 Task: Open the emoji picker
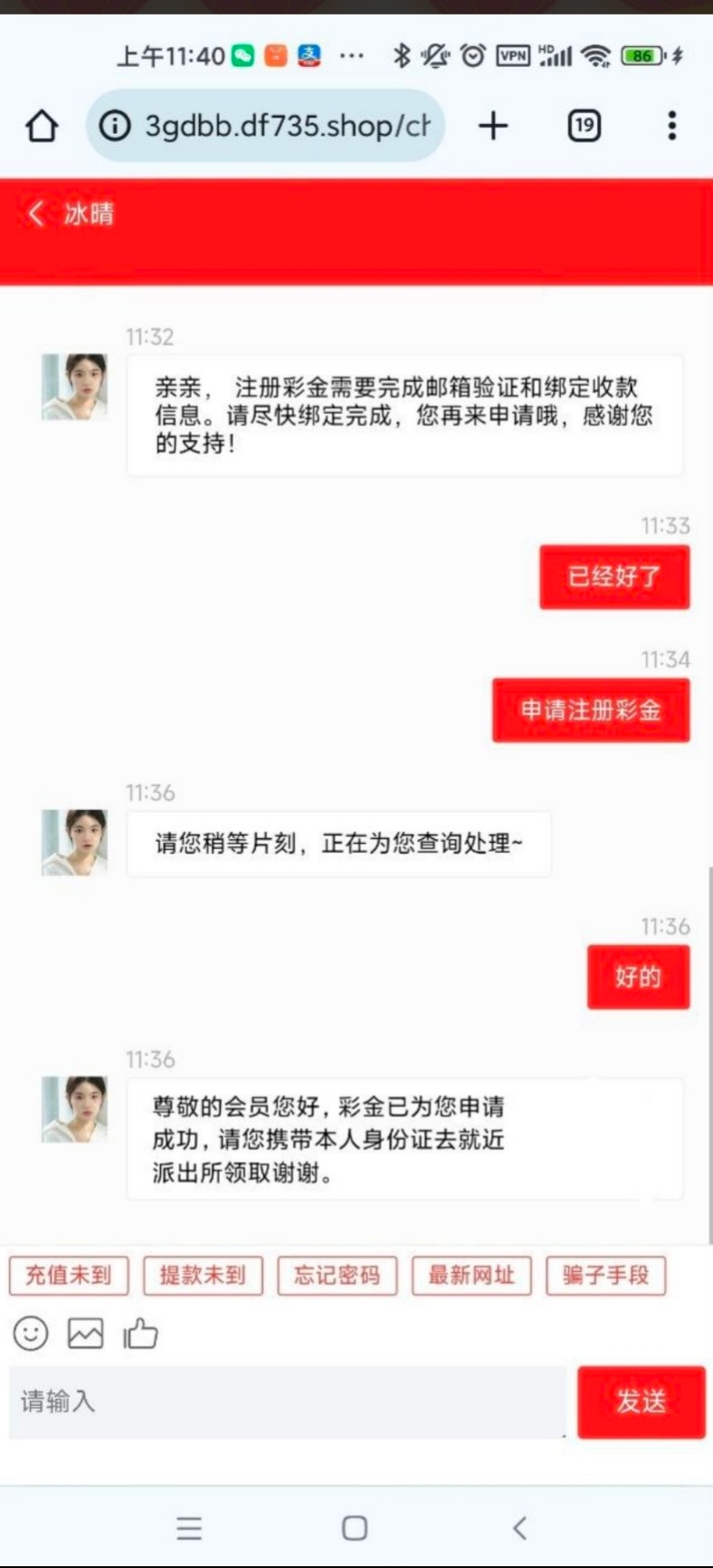tap(31, 1334)
